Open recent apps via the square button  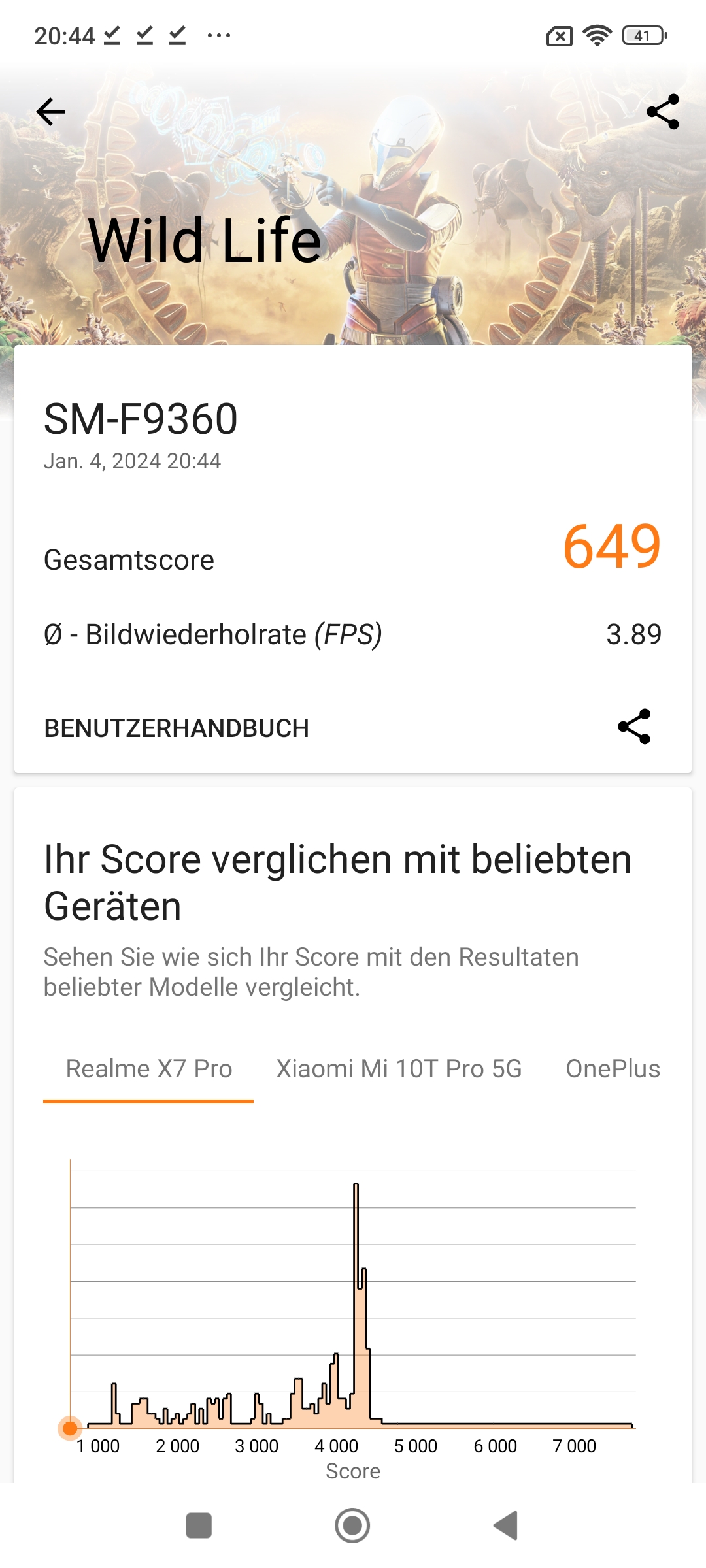tap(199, 1526)
